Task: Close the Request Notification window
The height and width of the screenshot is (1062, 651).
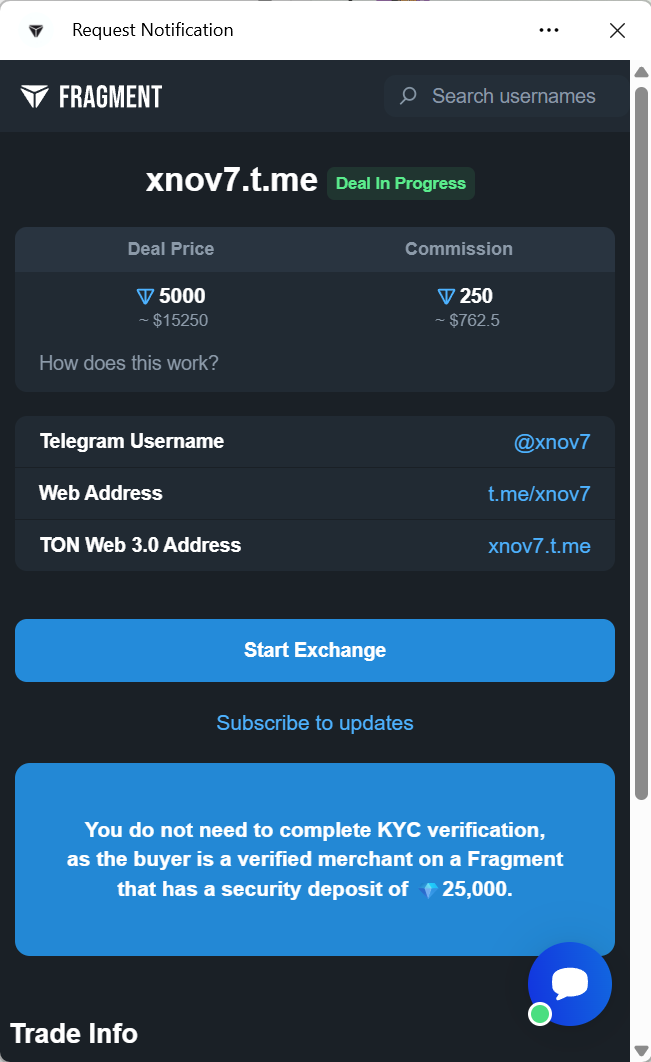Action: pyautogui.click(x=617, y=30)
